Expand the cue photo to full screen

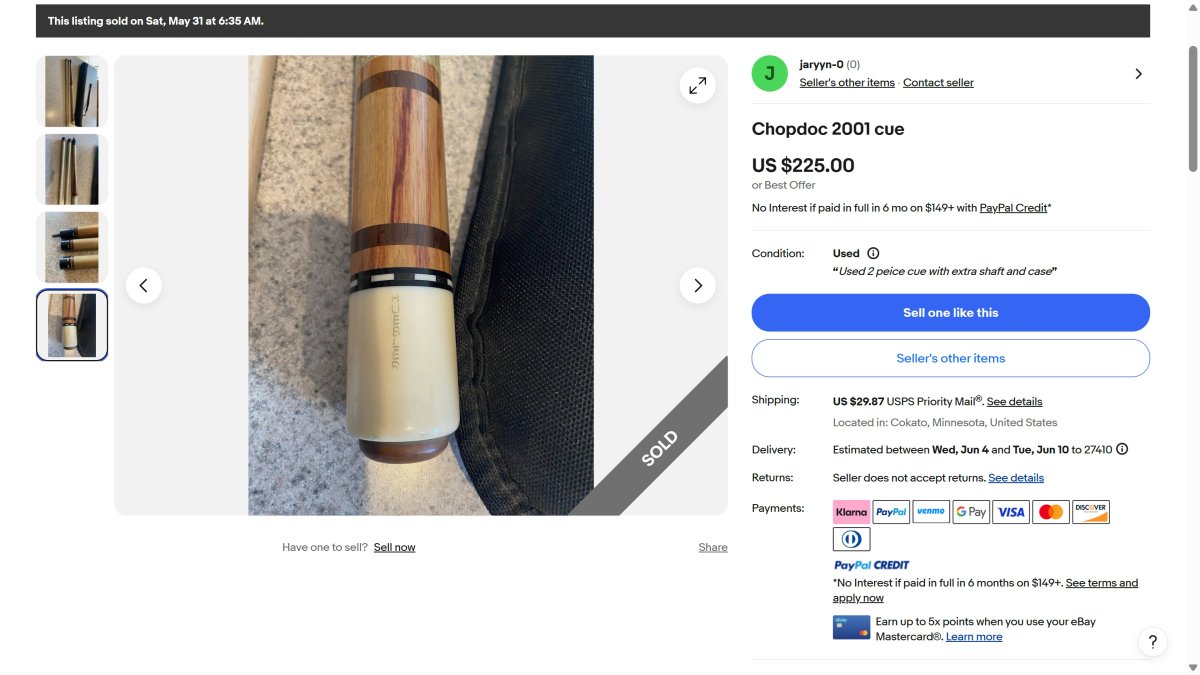[697, 85]
